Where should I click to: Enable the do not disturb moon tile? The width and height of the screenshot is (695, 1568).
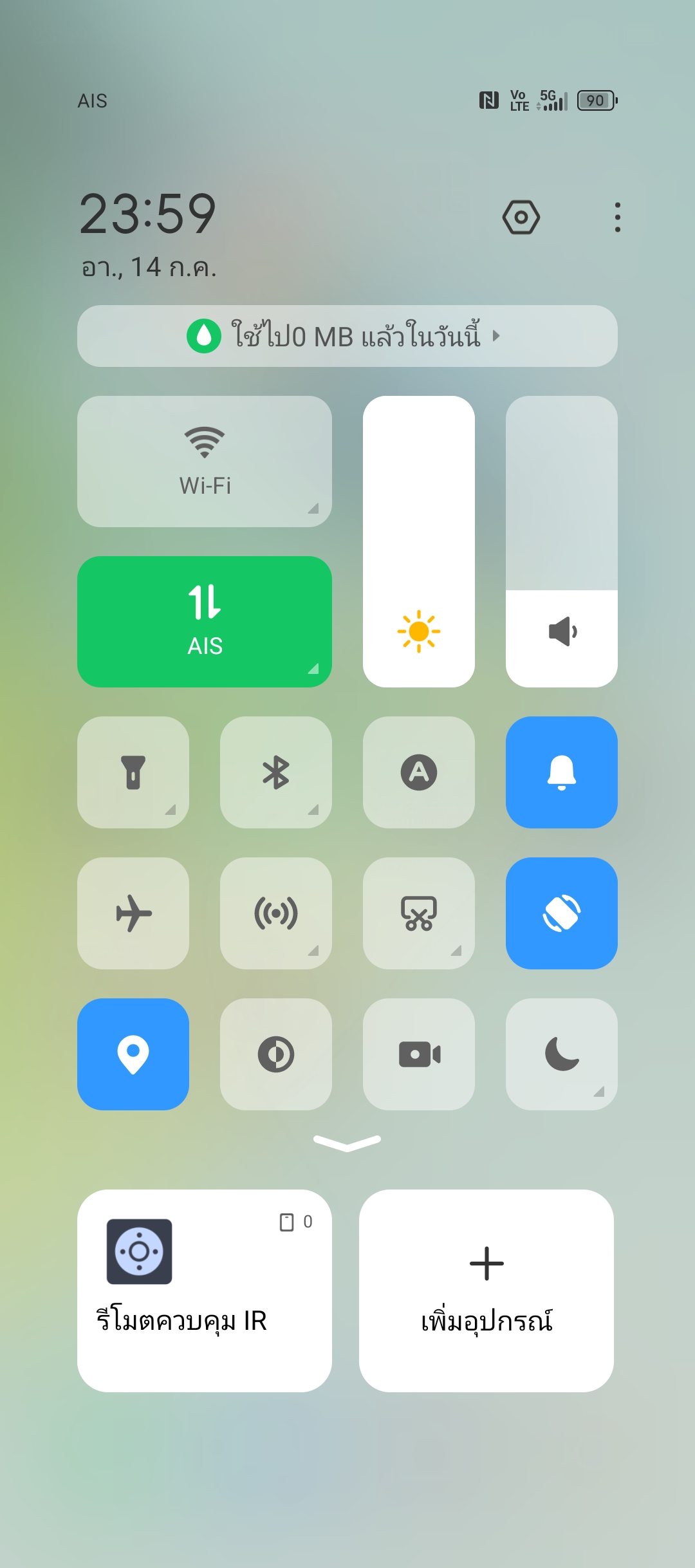[x=562, y=1054]
